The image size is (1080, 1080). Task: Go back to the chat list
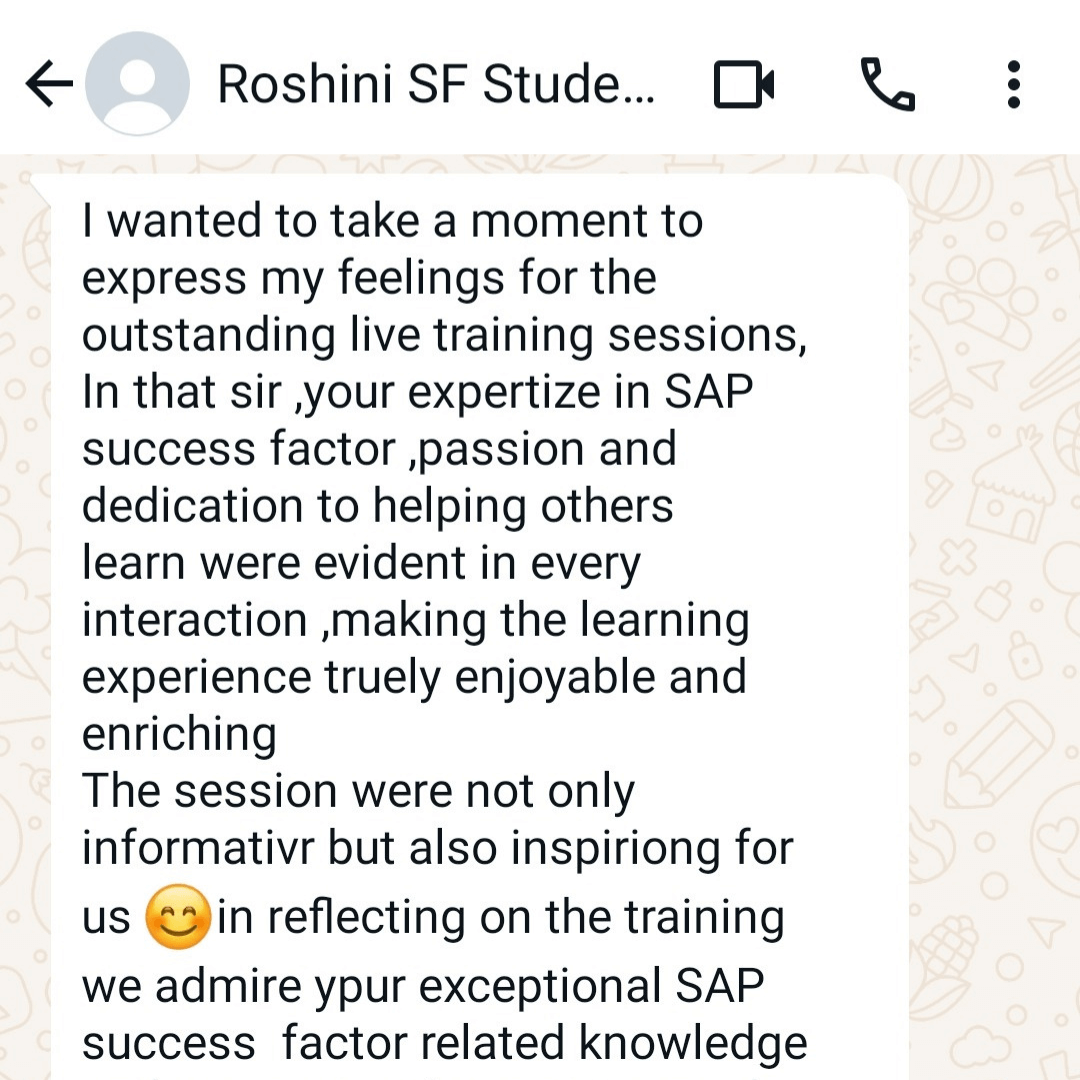pos(48,85)
